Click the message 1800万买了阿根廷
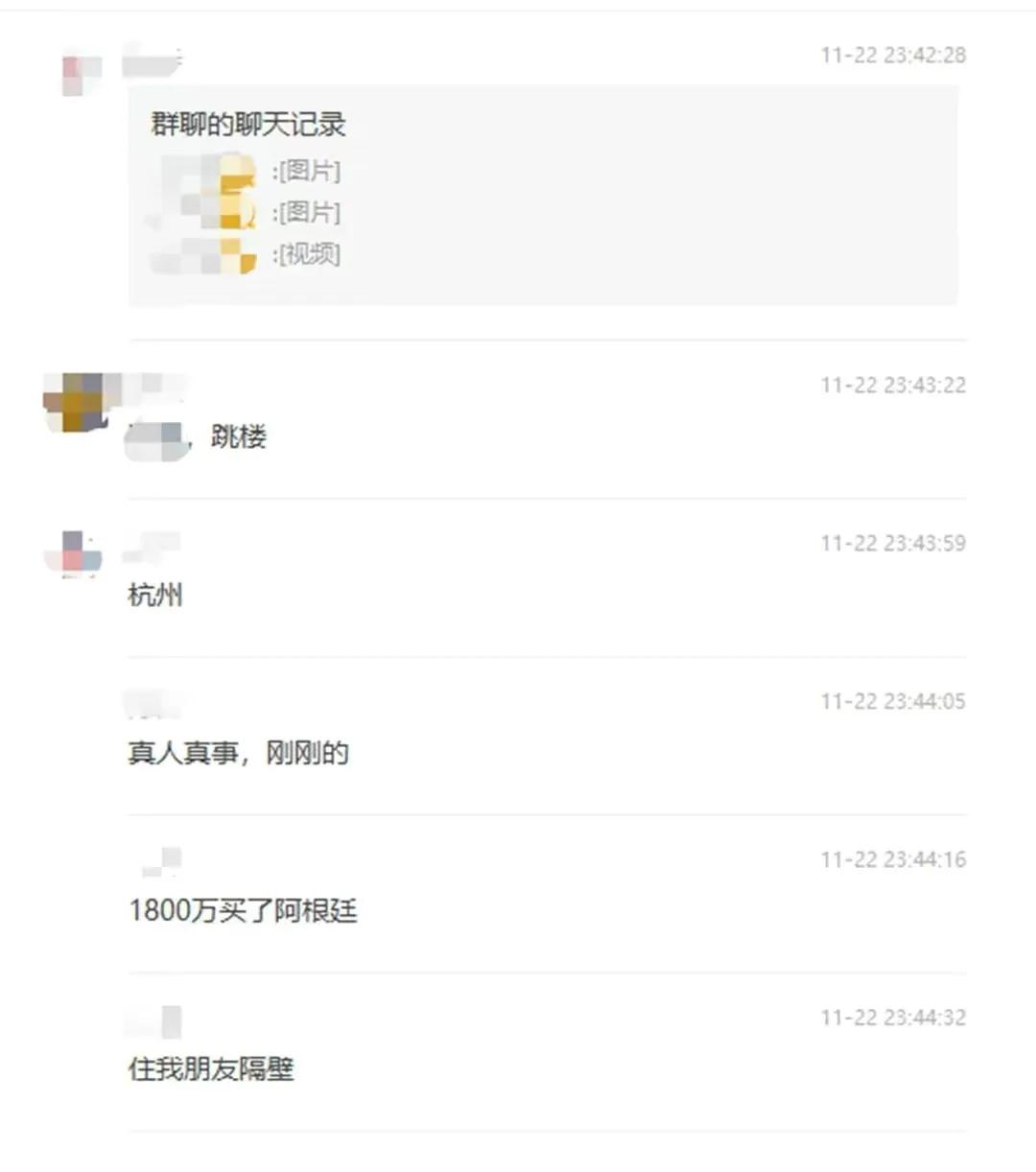The width and height of the screenshot is (1036, 1172). (x=243, y=913)
